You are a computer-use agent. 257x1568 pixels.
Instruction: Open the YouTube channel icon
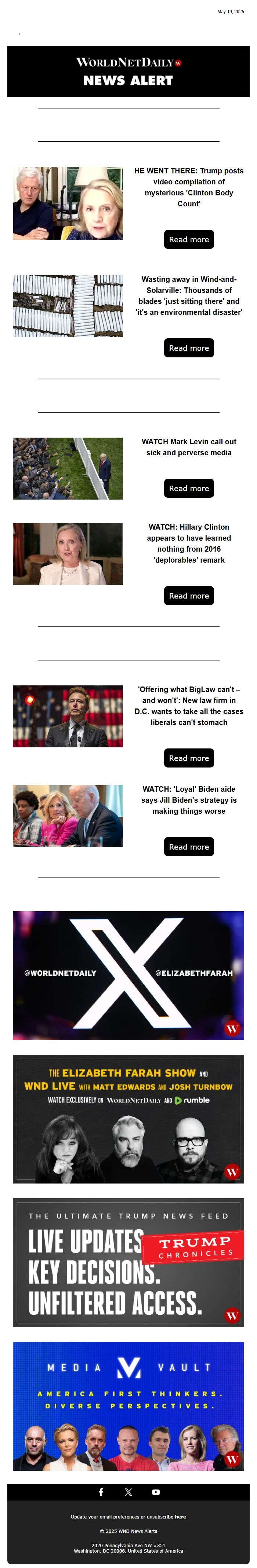(156, 1492)
